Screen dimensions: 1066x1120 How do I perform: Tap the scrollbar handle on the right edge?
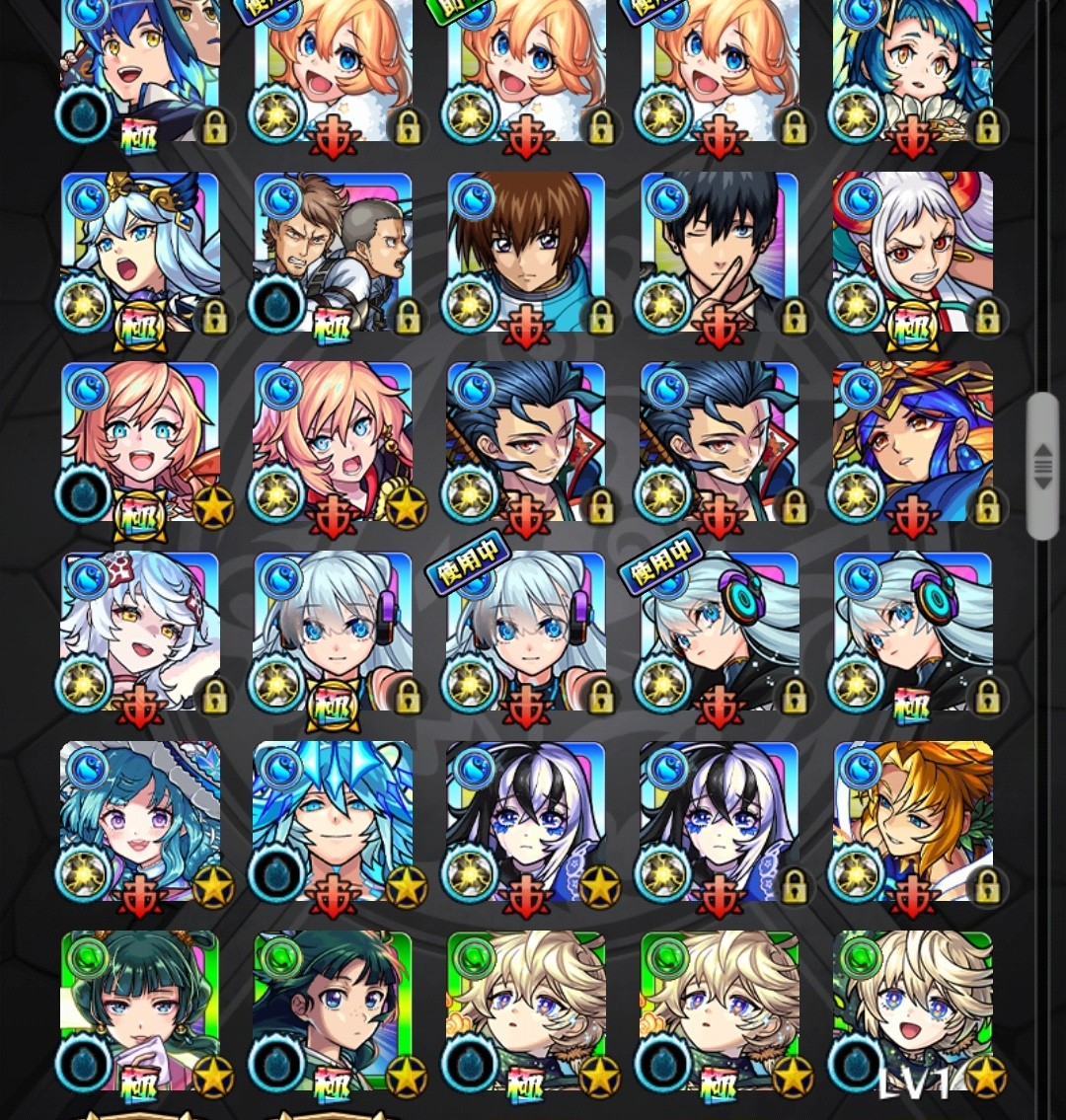point(1042,466)
